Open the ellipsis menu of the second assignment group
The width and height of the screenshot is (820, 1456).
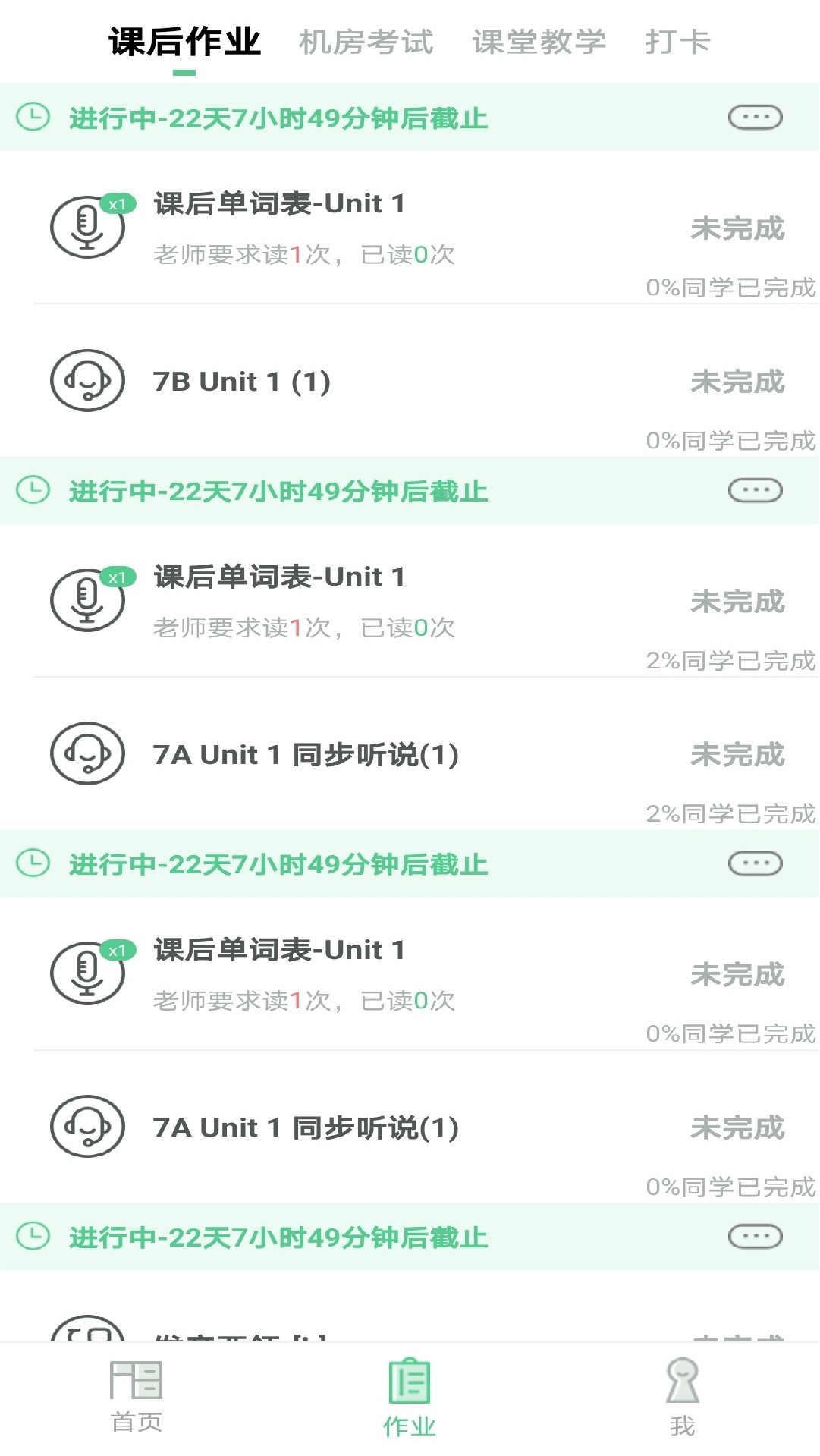(754, 490)
